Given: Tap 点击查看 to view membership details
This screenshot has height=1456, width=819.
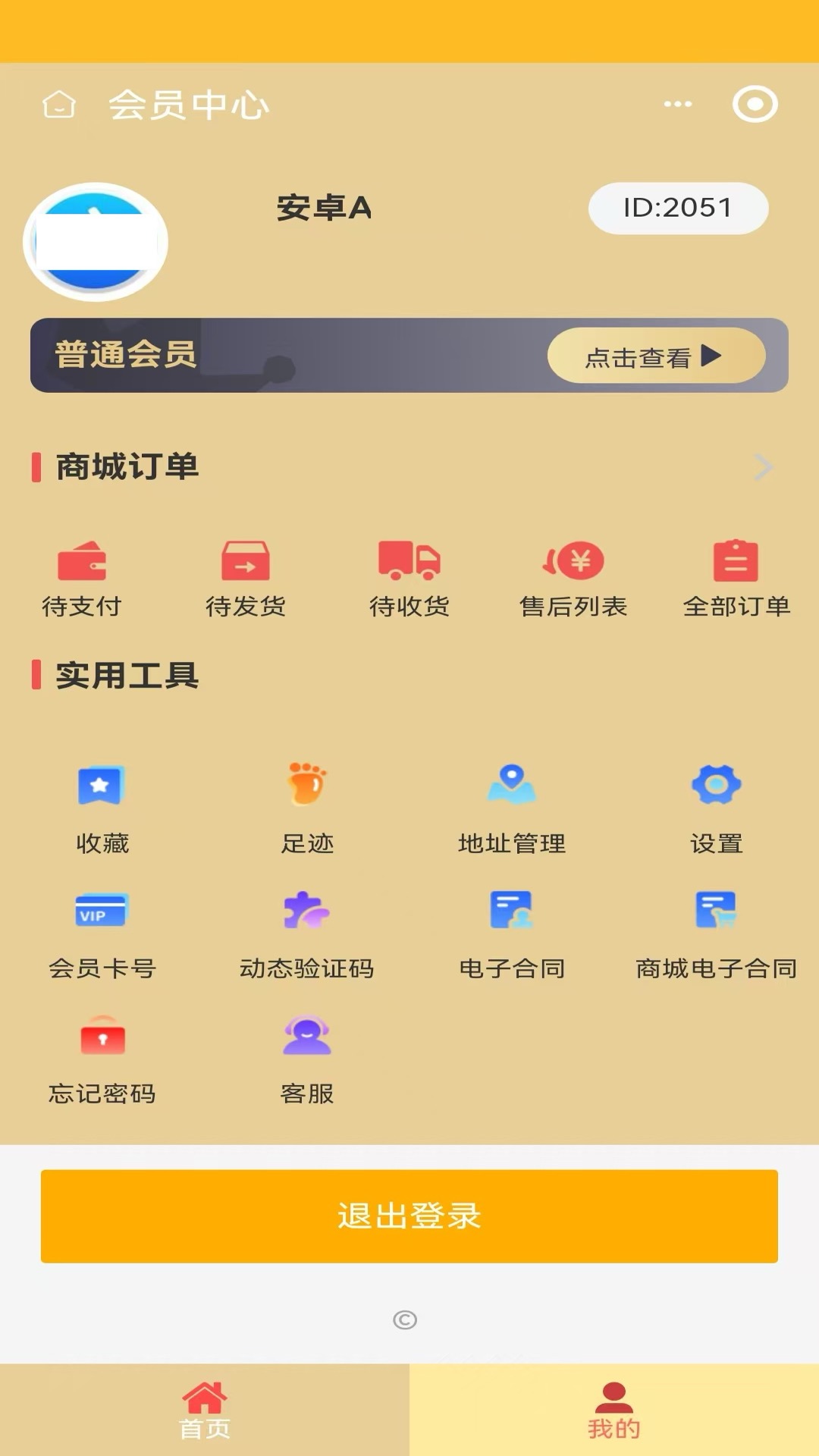Looking at the screenshot, I should coord(655,355).
